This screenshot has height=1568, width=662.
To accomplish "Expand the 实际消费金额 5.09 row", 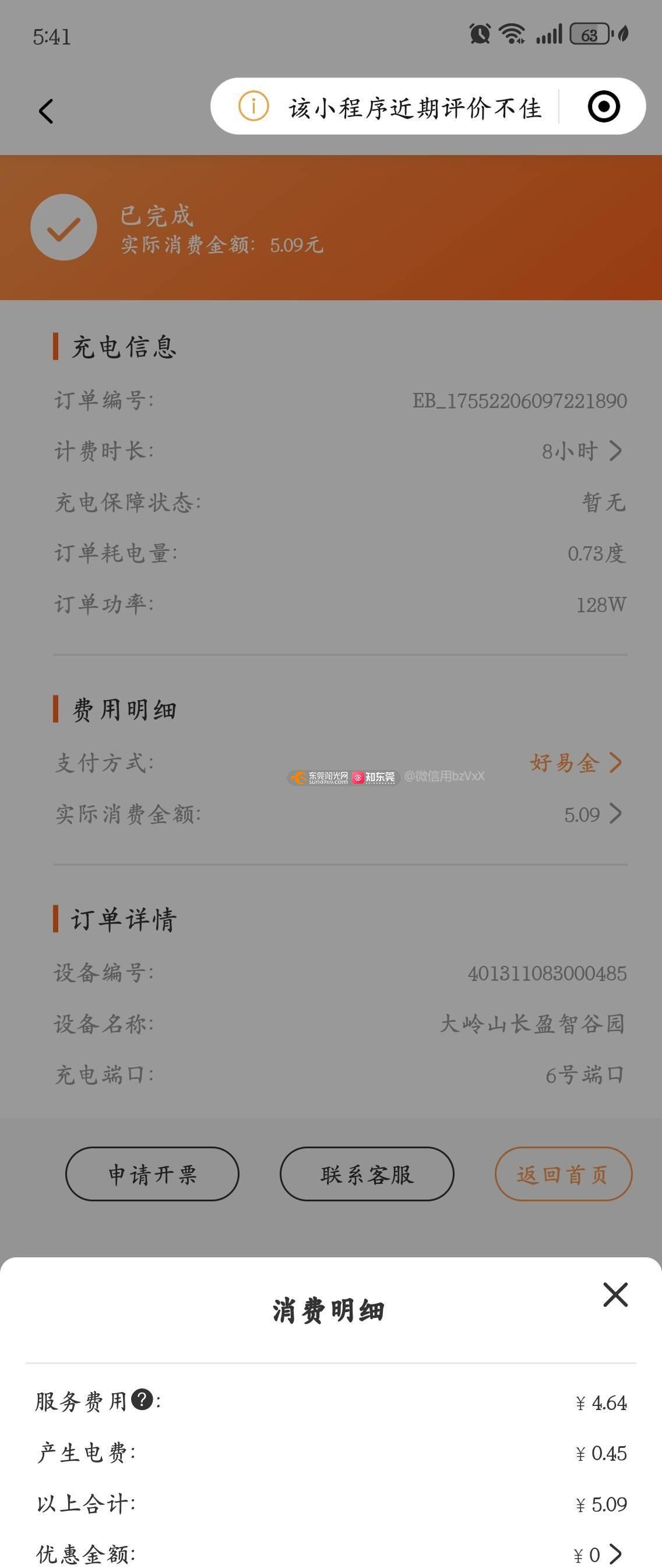I will [593, 814].
